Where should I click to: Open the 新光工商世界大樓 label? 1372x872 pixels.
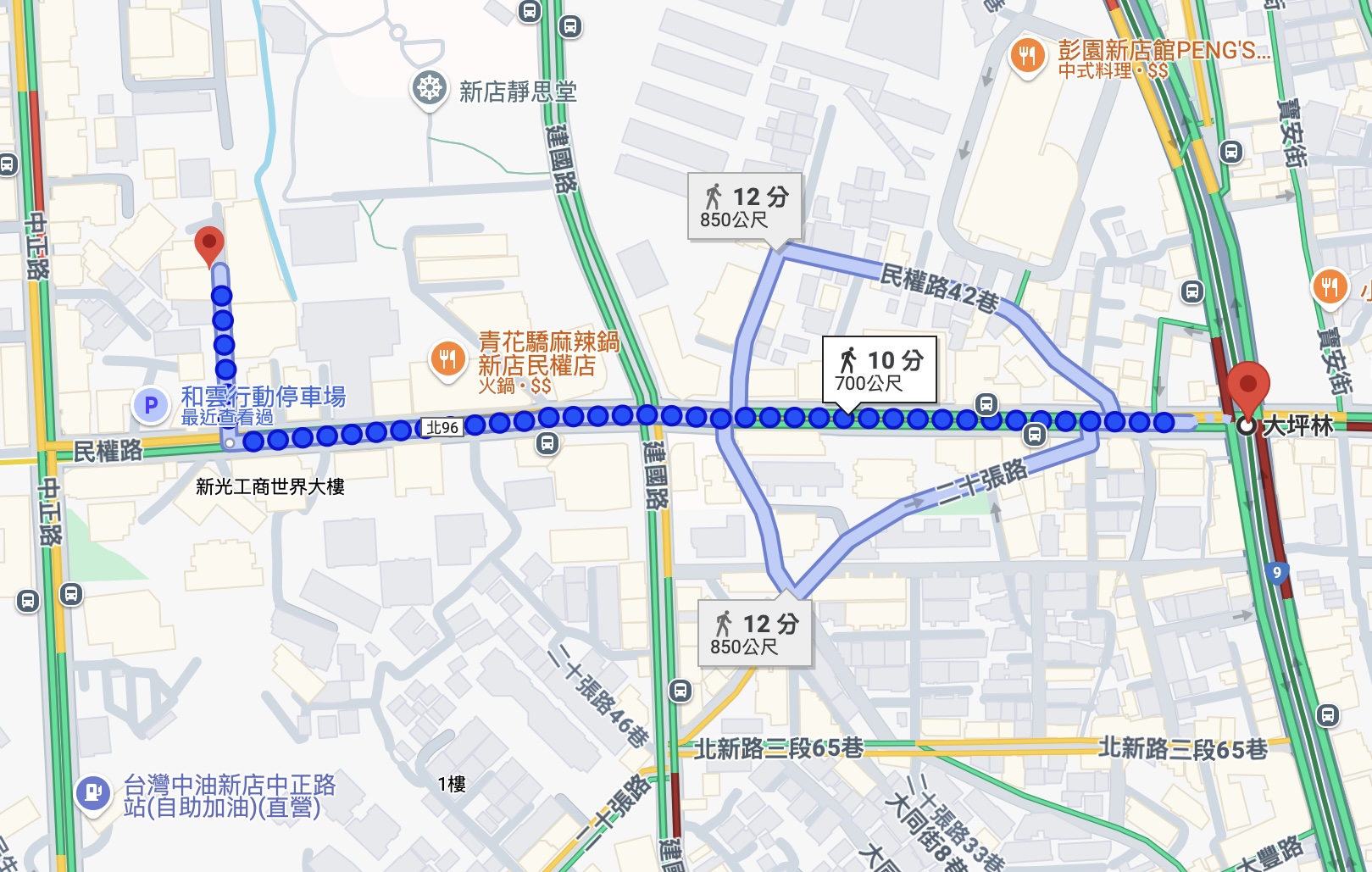[269, 486]
